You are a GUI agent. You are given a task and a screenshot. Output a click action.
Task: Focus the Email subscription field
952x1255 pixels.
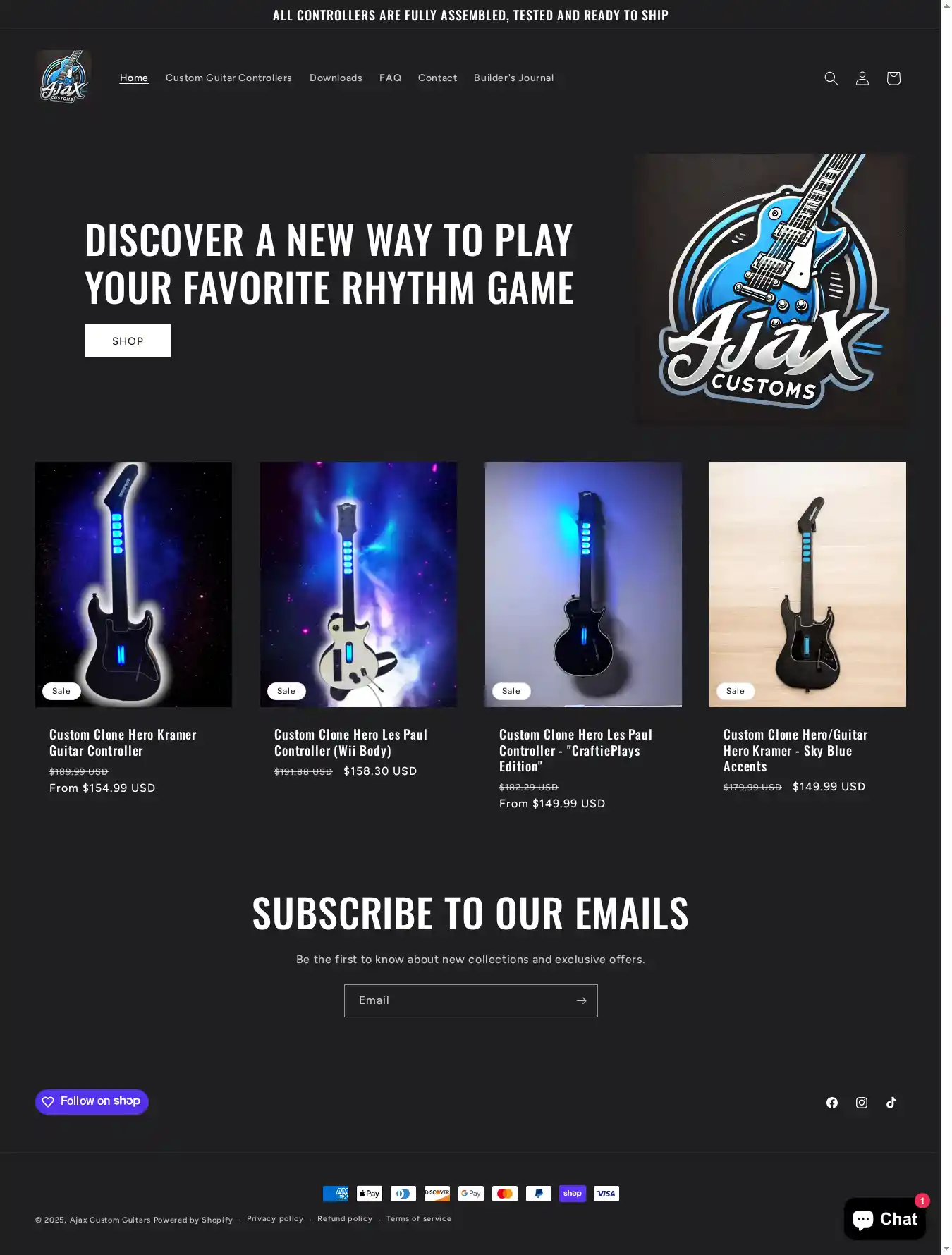[458, 1000]
